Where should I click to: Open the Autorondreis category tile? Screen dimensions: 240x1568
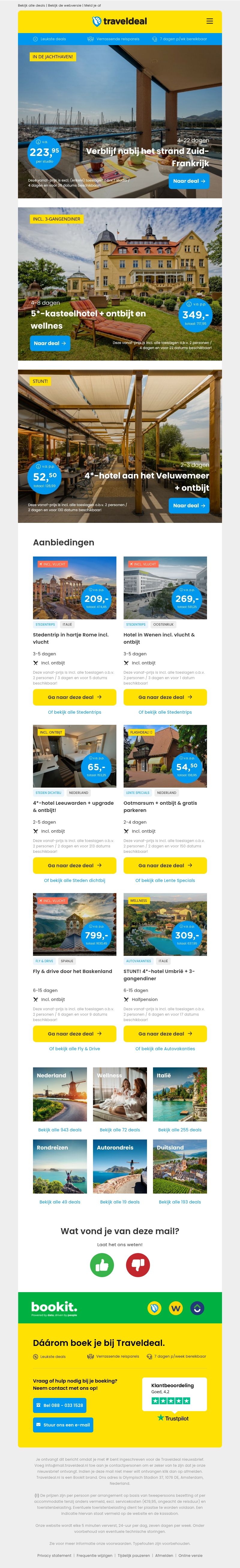(120, 1167)
